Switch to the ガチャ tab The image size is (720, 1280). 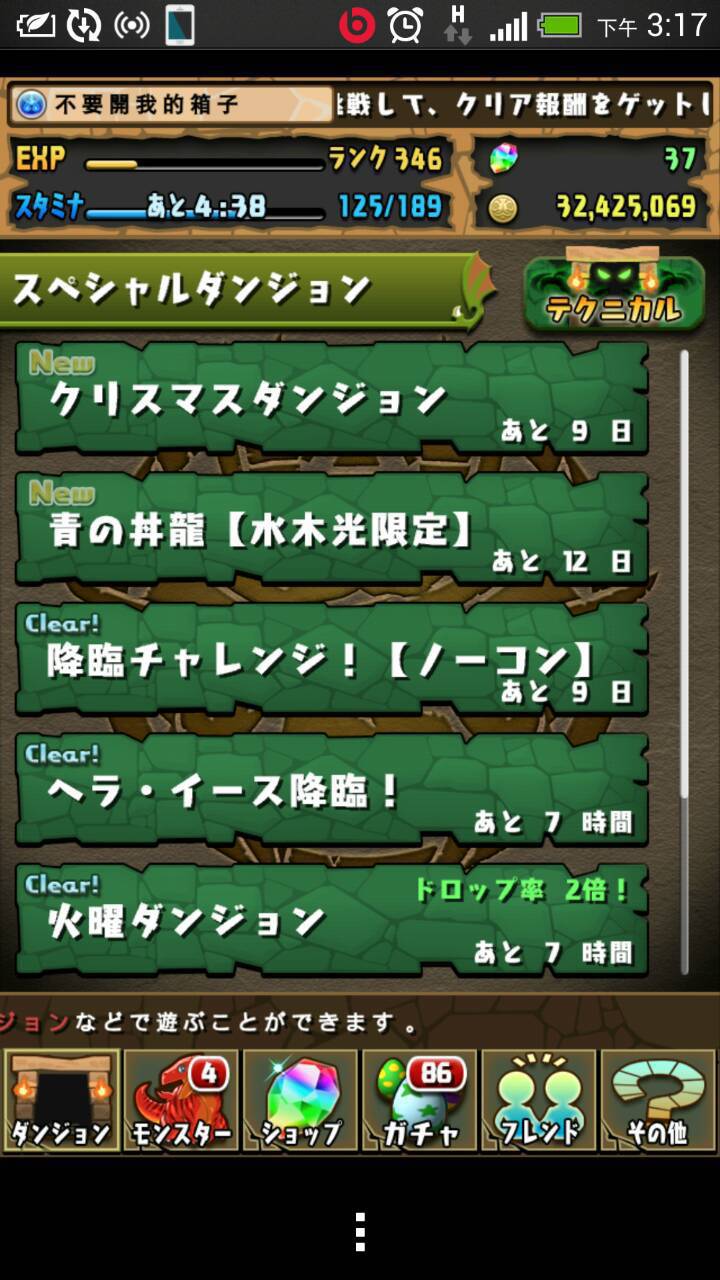tap(420, 1100)
